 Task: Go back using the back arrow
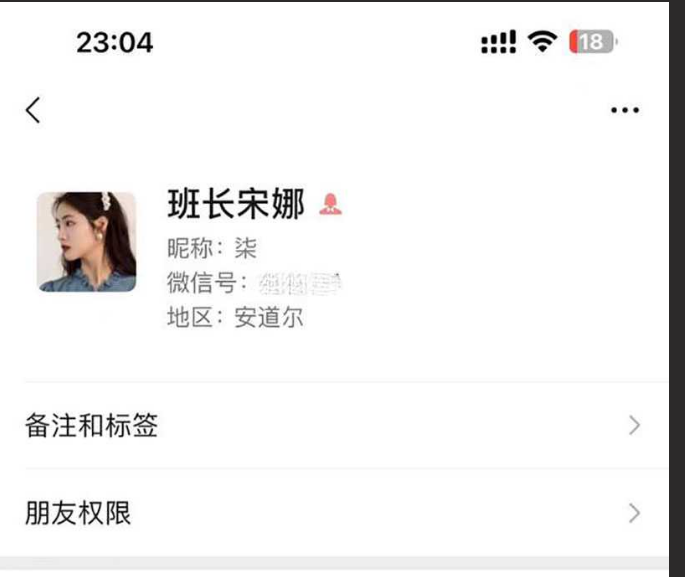click(x=34, y=110)
